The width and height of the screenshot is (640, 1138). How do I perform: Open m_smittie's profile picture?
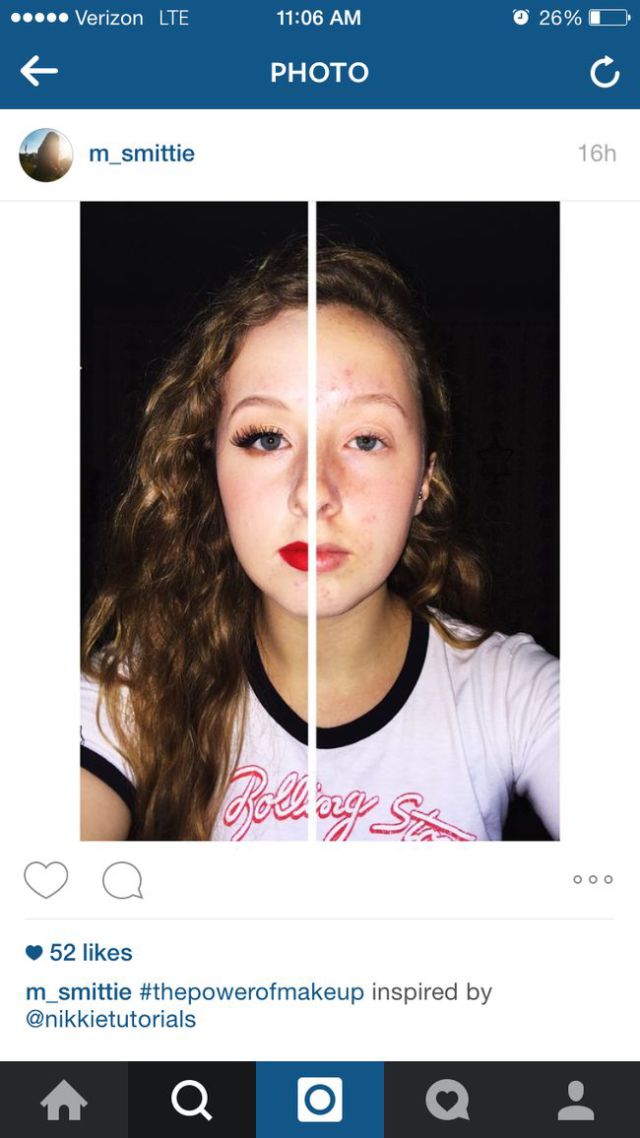tap(46, 155)
